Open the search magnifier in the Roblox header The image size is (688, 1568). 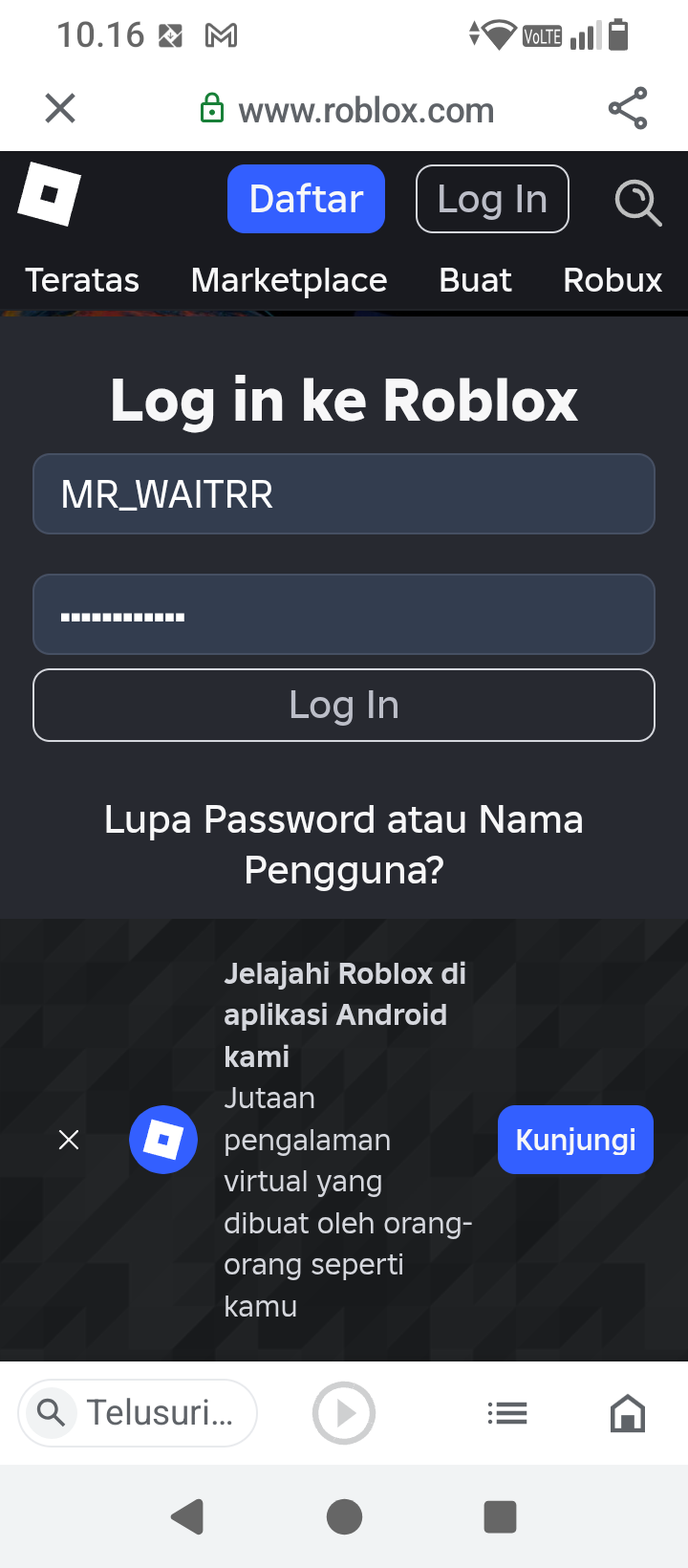(637, 202)
